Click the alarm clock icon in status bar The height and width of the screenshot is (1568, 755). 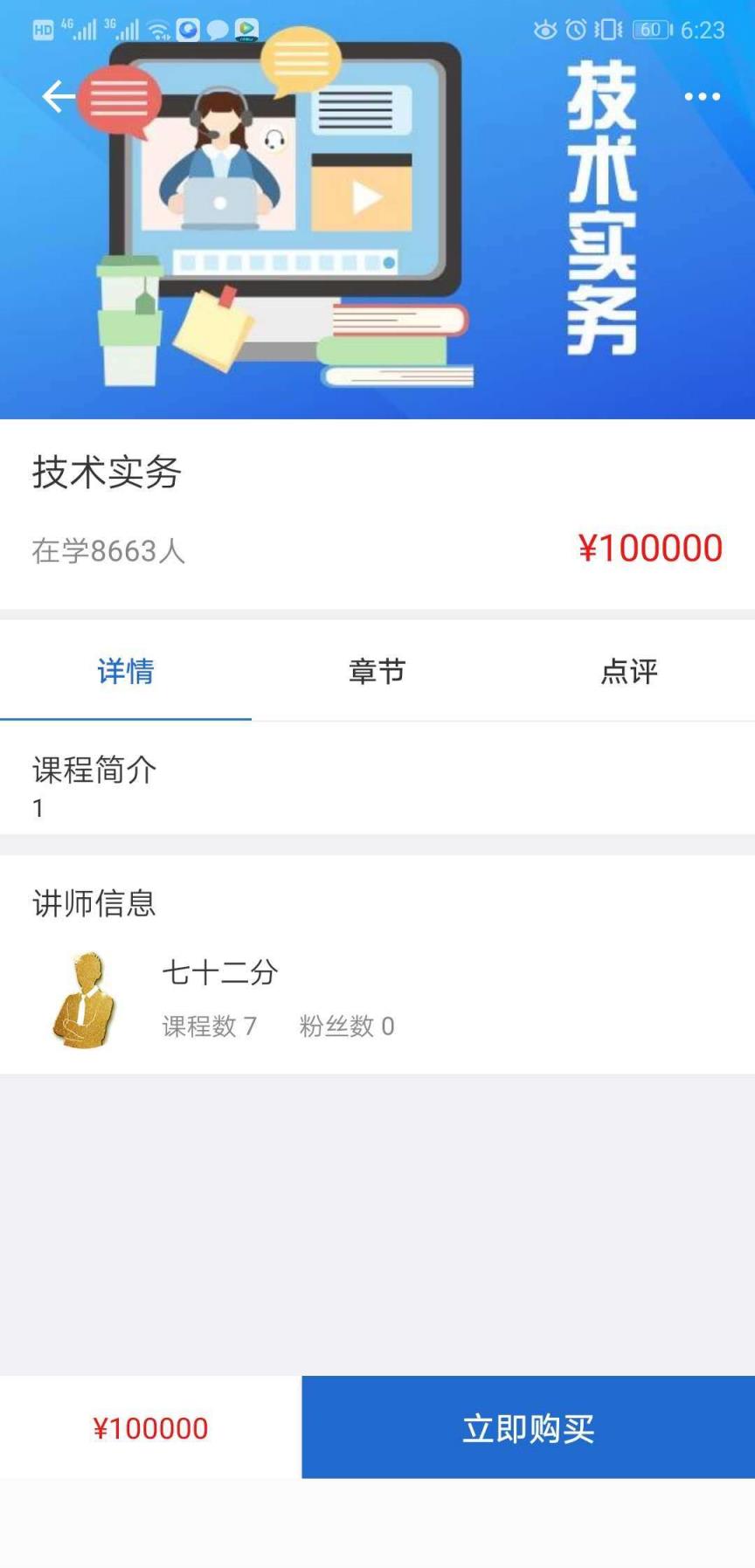(577, 29)
